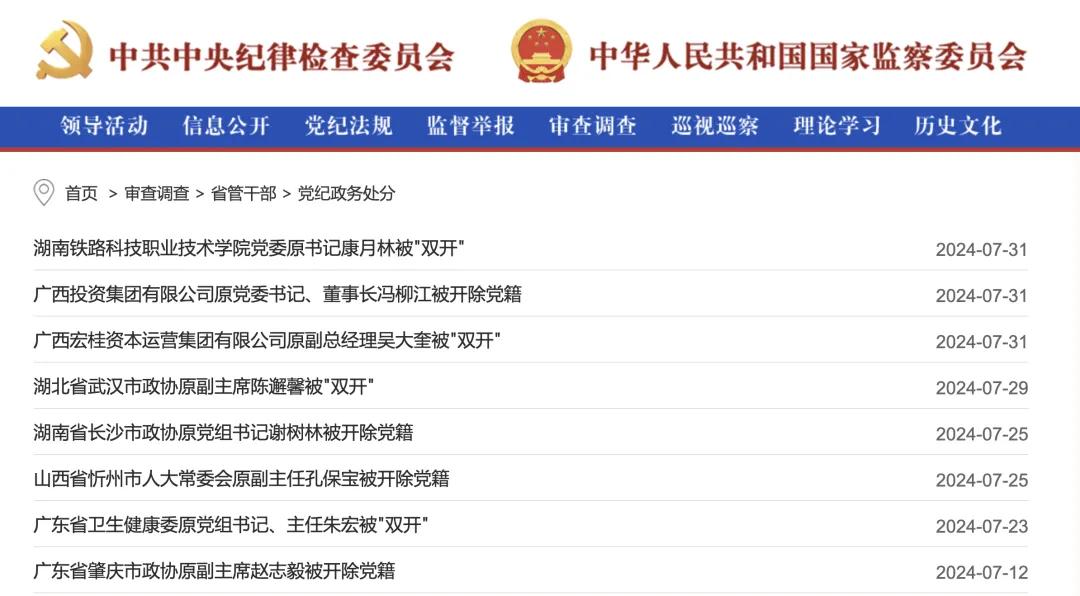Go to the 监督举报 section
This screenshot has height=596, width=1080.
click(x=470, y=126)
